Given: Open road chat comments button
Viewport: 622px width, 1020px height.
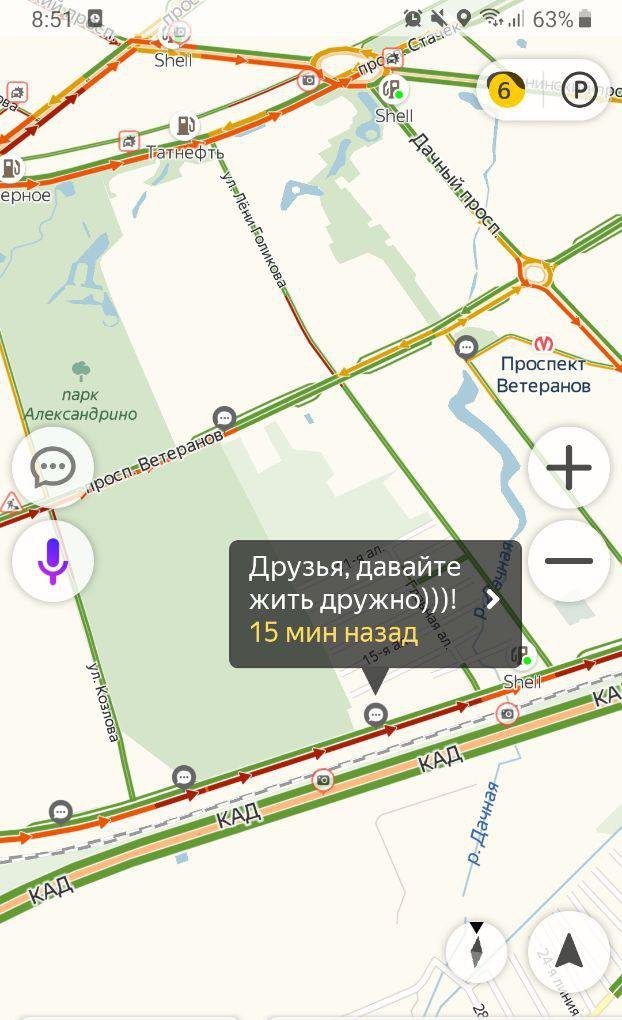Looking at the screenshot, I should pos(53,467).
